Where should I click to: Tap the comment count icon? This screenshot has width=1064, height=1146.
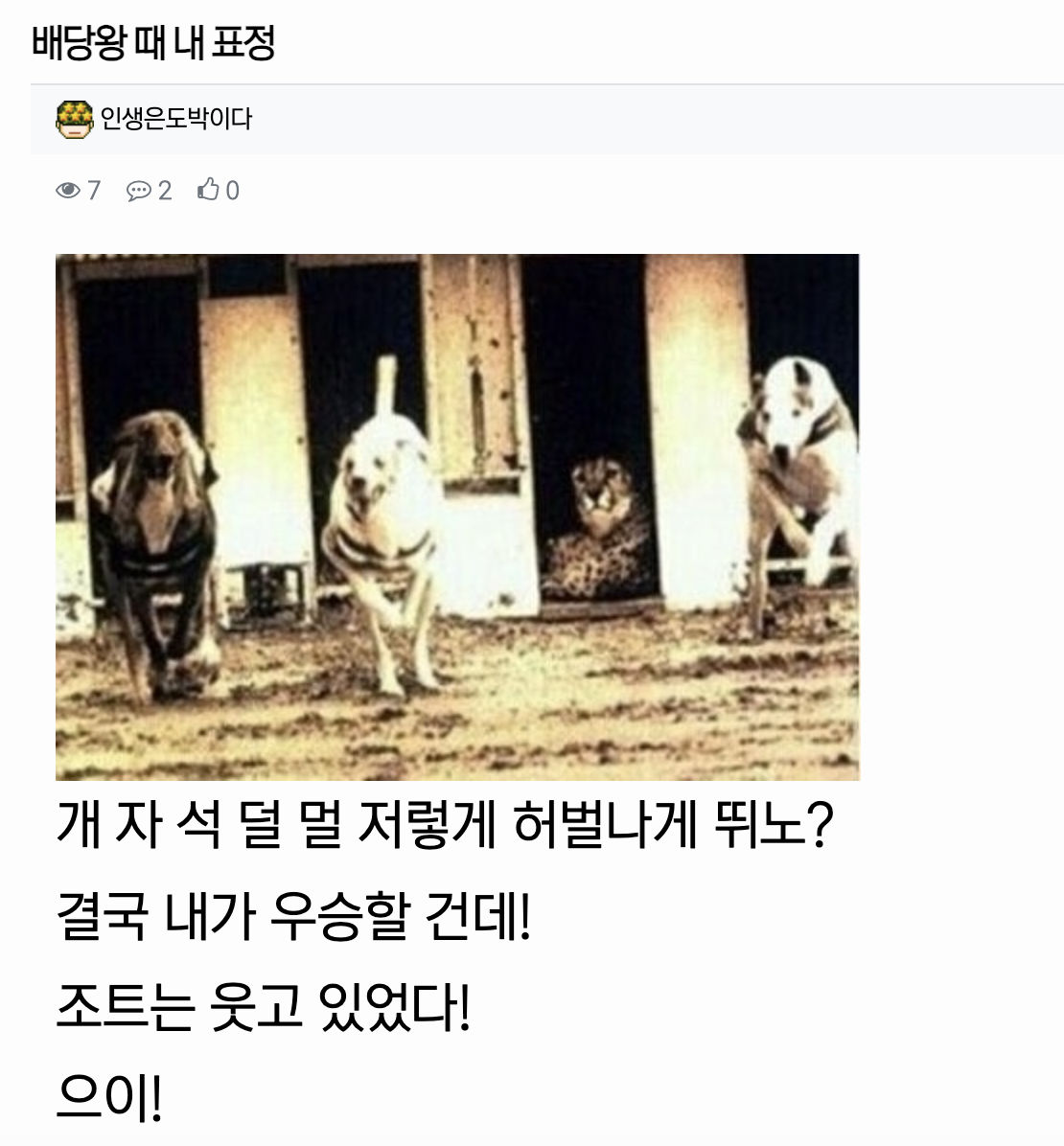[x=140, y=191]
